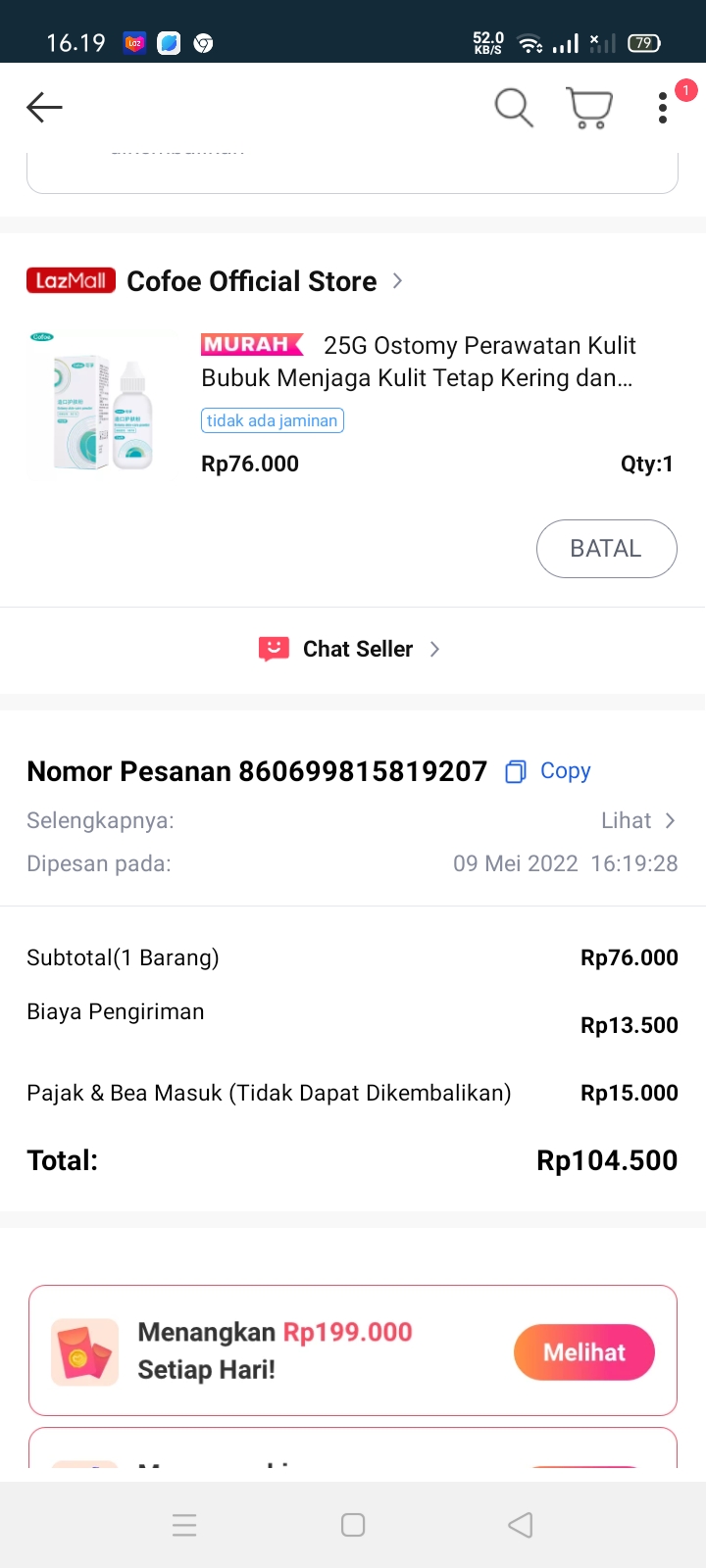Open the shopping cart
The image size is (706, 1568).
point(589,107)
